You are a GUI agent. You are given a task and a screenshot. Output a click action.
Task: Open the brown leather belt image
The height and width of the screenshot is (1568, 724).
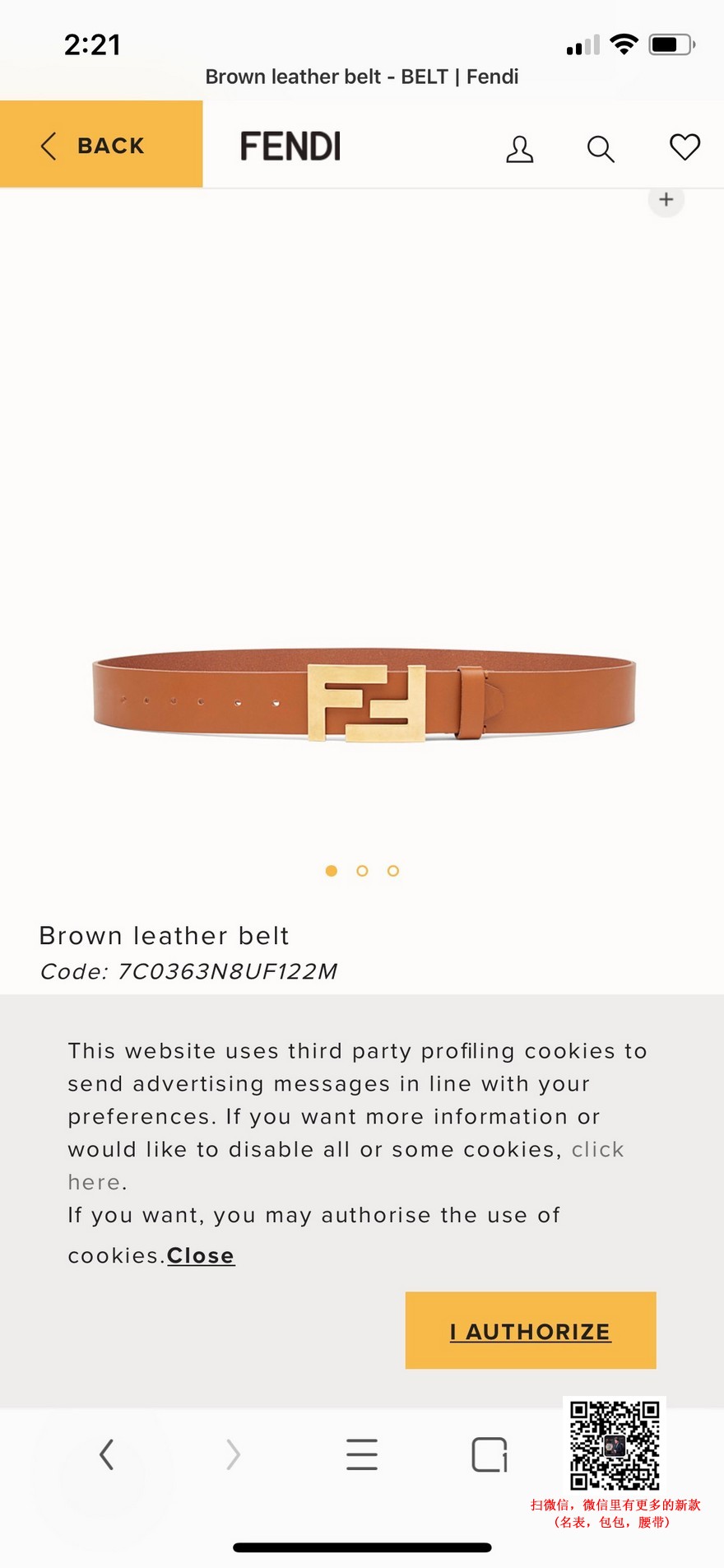[364, 696]
